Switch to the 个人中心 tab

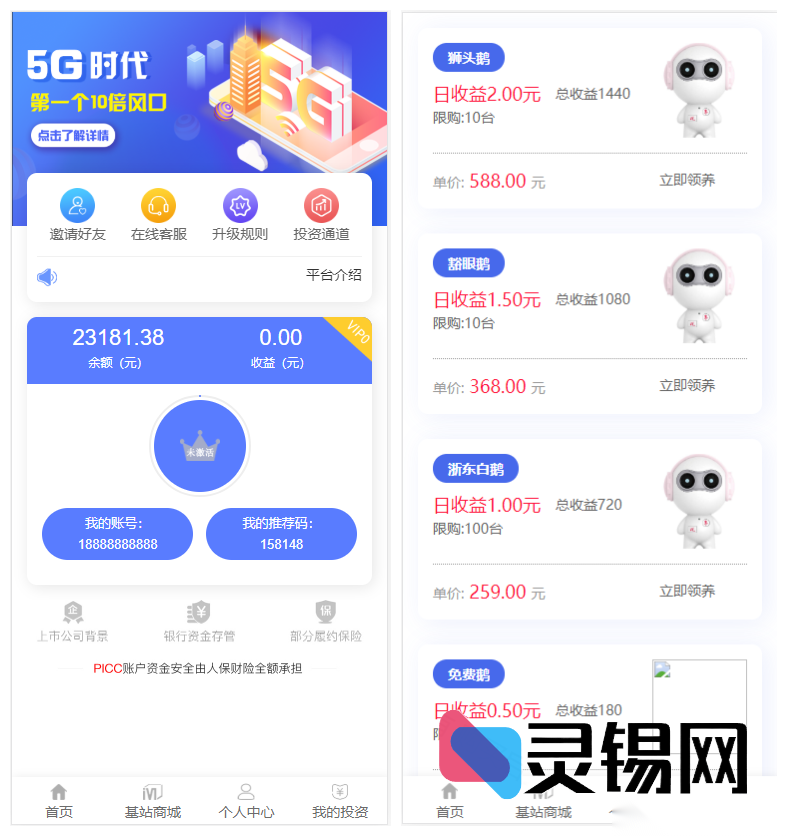coord(246,802)
